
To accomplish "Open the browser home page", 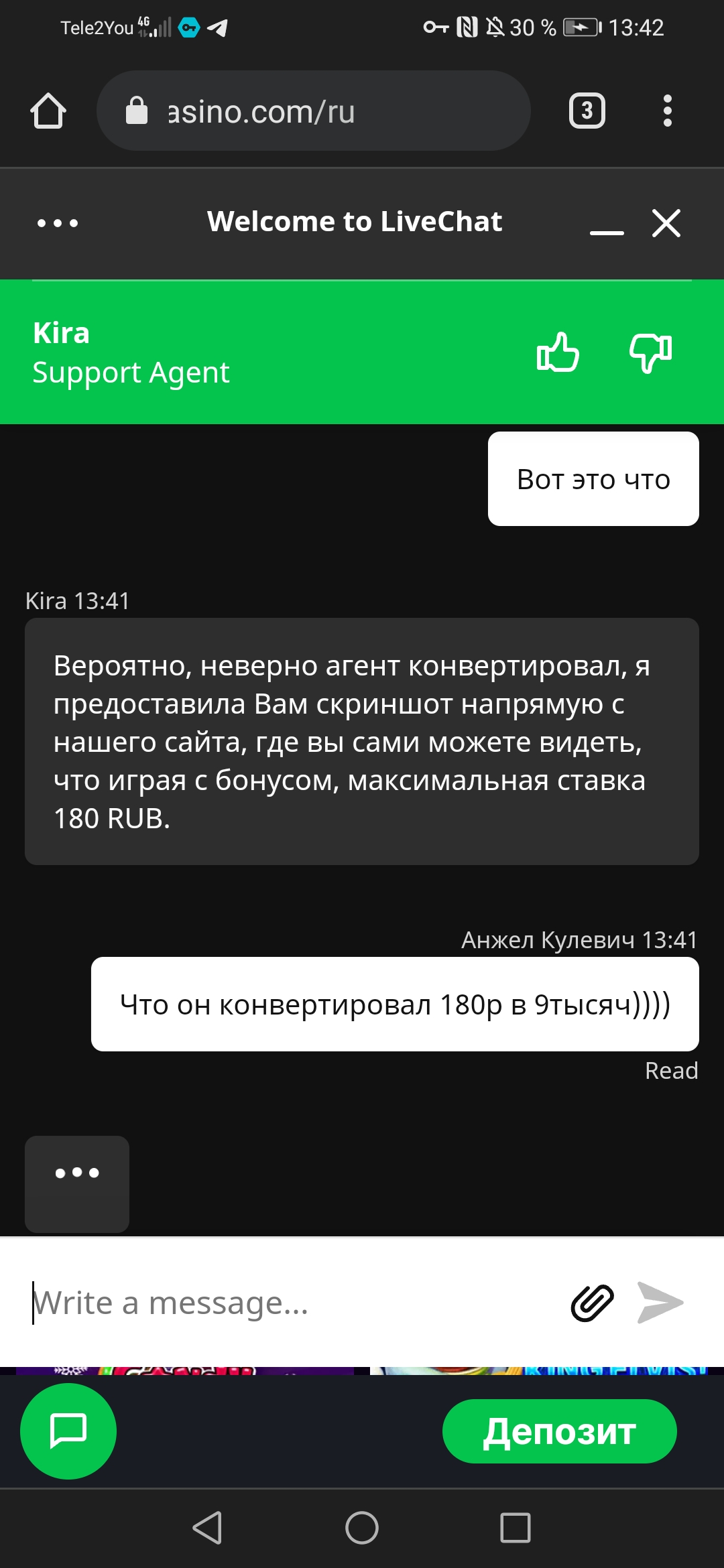I will click(48, 111).
